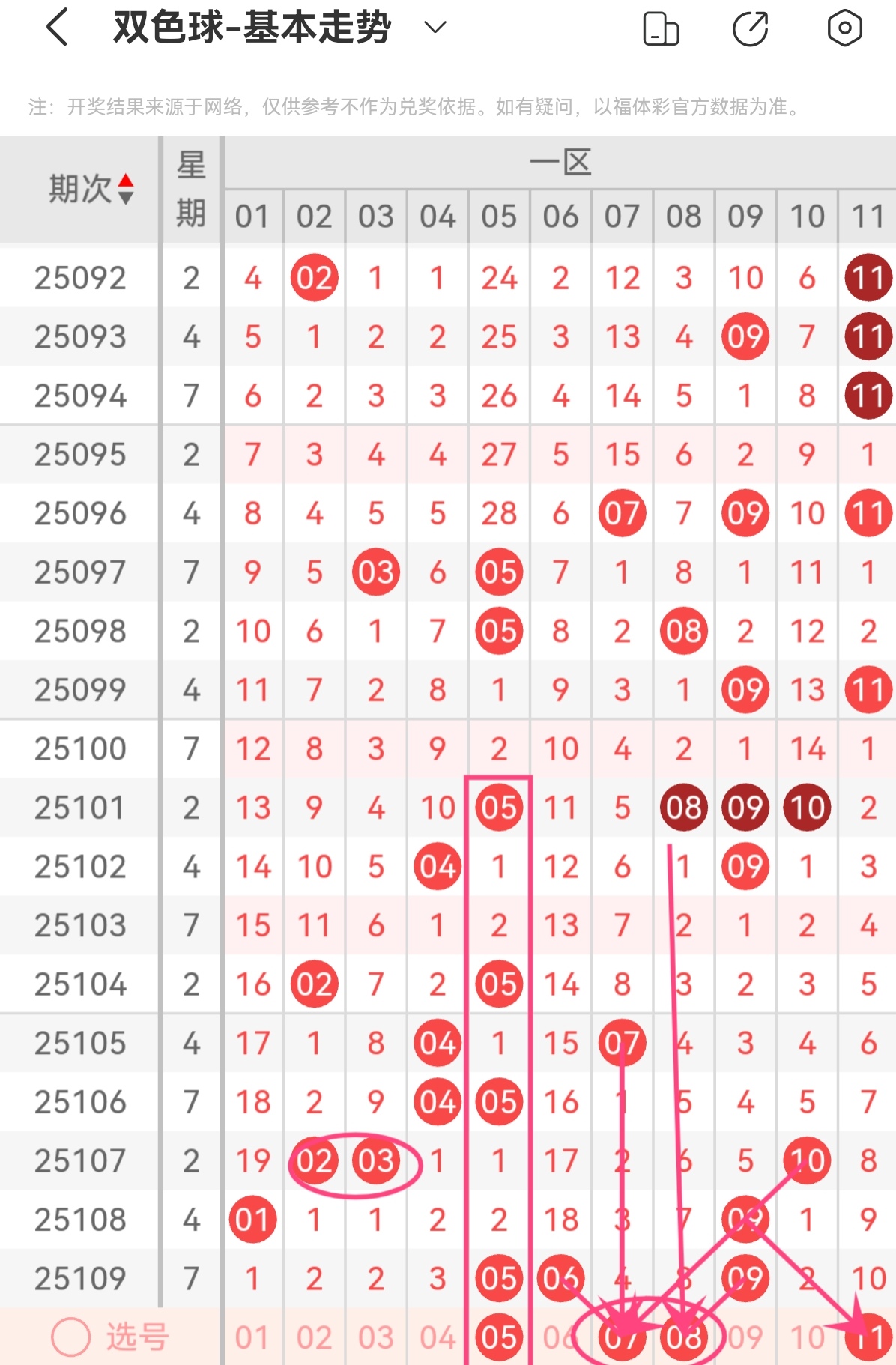Screen dimensions: 896x1365
Task: Pick number 03 in the 选号 row
Action: tap(375, 1337)
